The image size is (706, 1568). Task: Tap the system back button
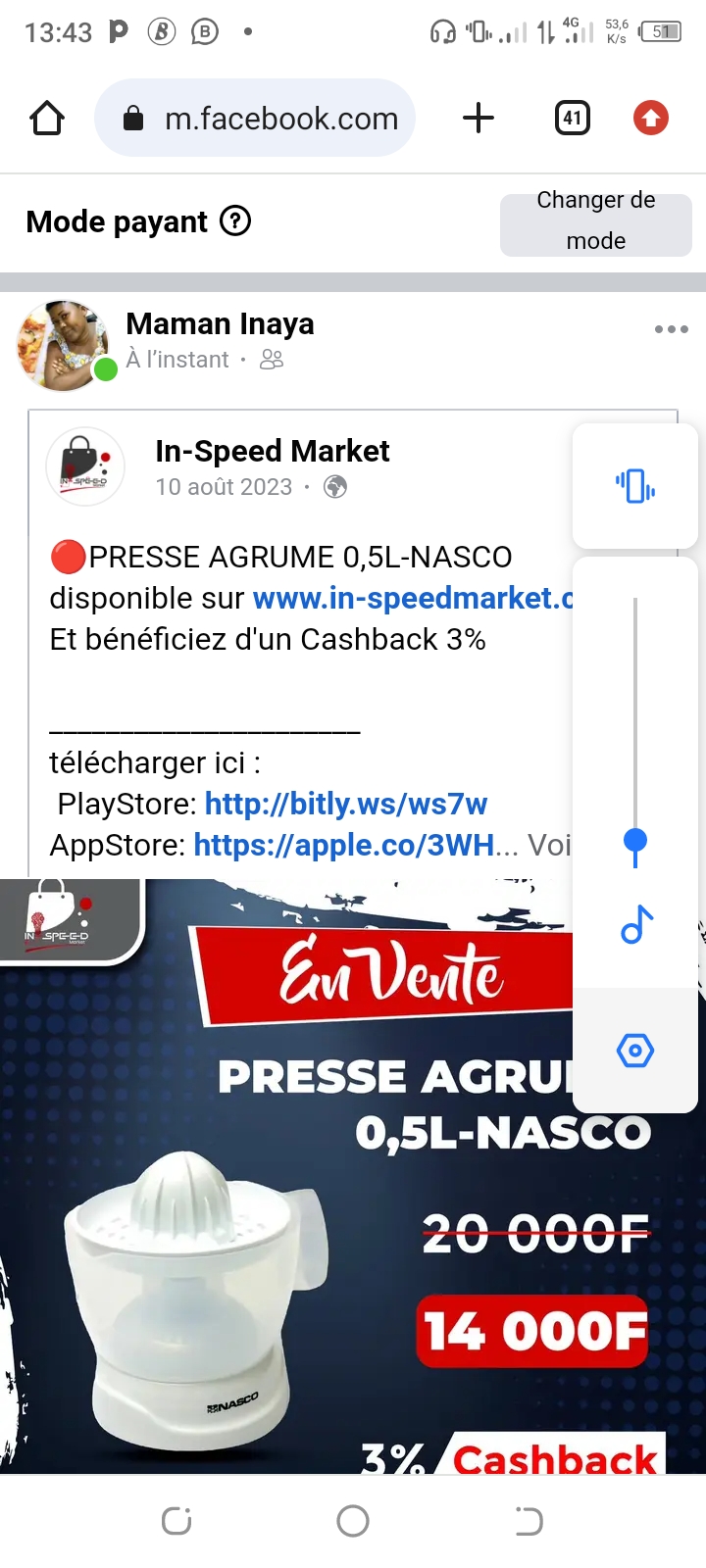click(529, 1521)
